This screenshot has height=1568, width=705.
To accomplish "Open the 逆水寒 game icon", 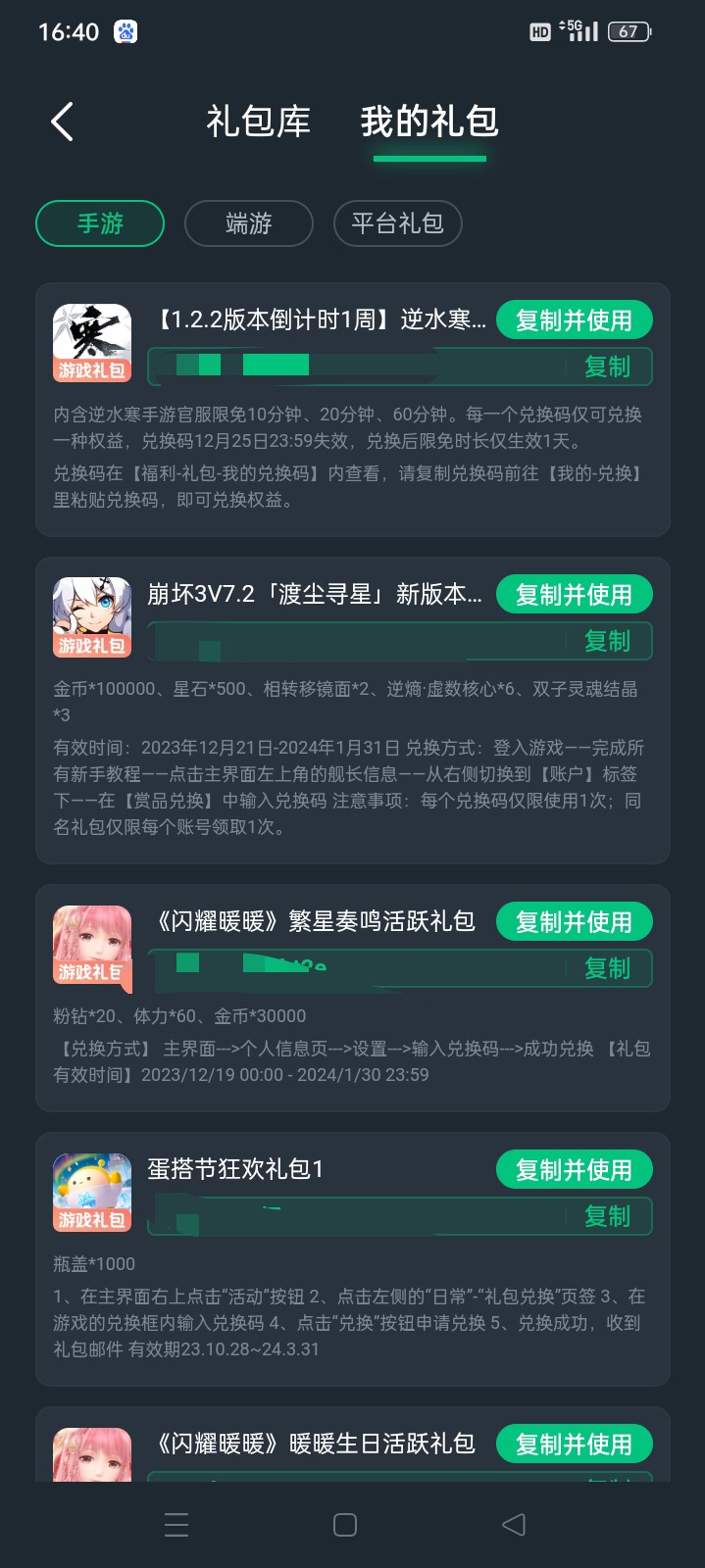I will pos(92,342).
